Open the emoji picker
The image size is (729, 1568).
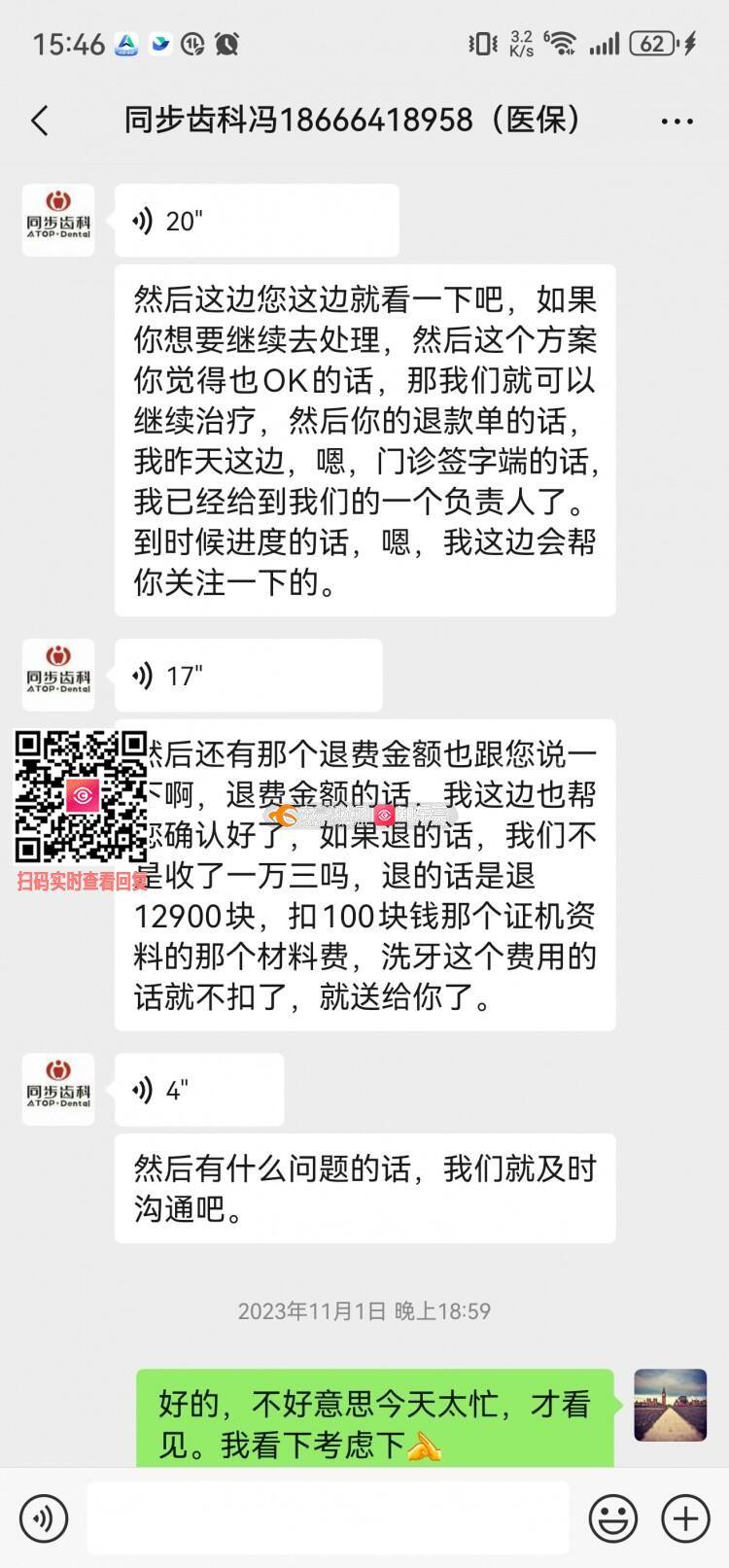point(613,1517)
